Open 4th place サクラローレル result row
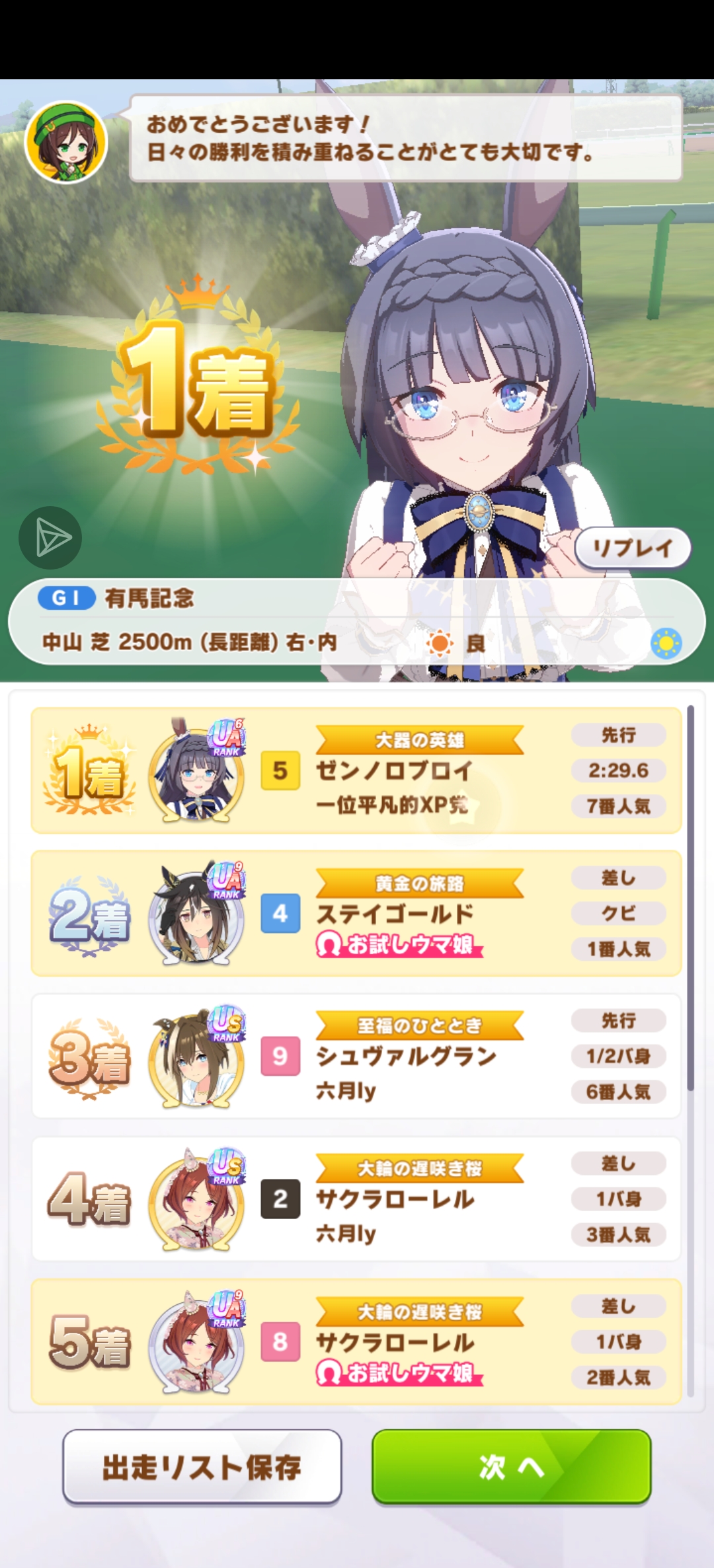Image resolution: width=714 pixels, height=1568 pixels. [x=356, y=1199]
